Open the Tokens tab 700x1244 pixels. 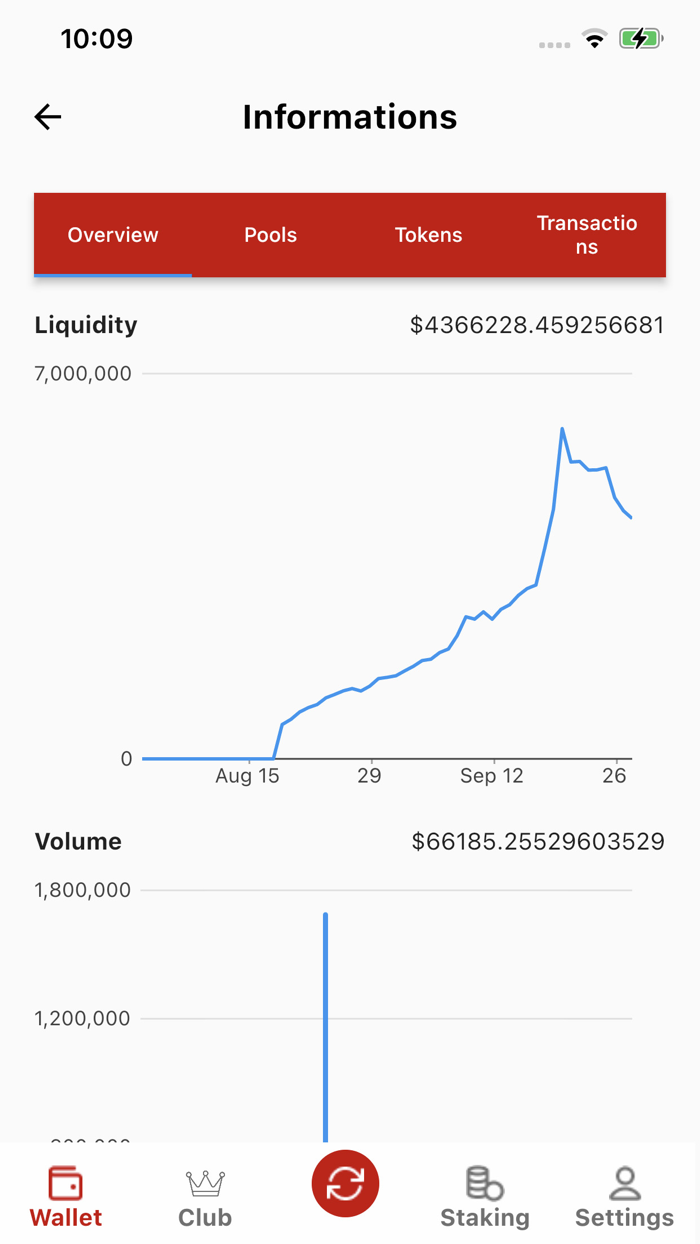pyautogui.click(x=429, y=235)
